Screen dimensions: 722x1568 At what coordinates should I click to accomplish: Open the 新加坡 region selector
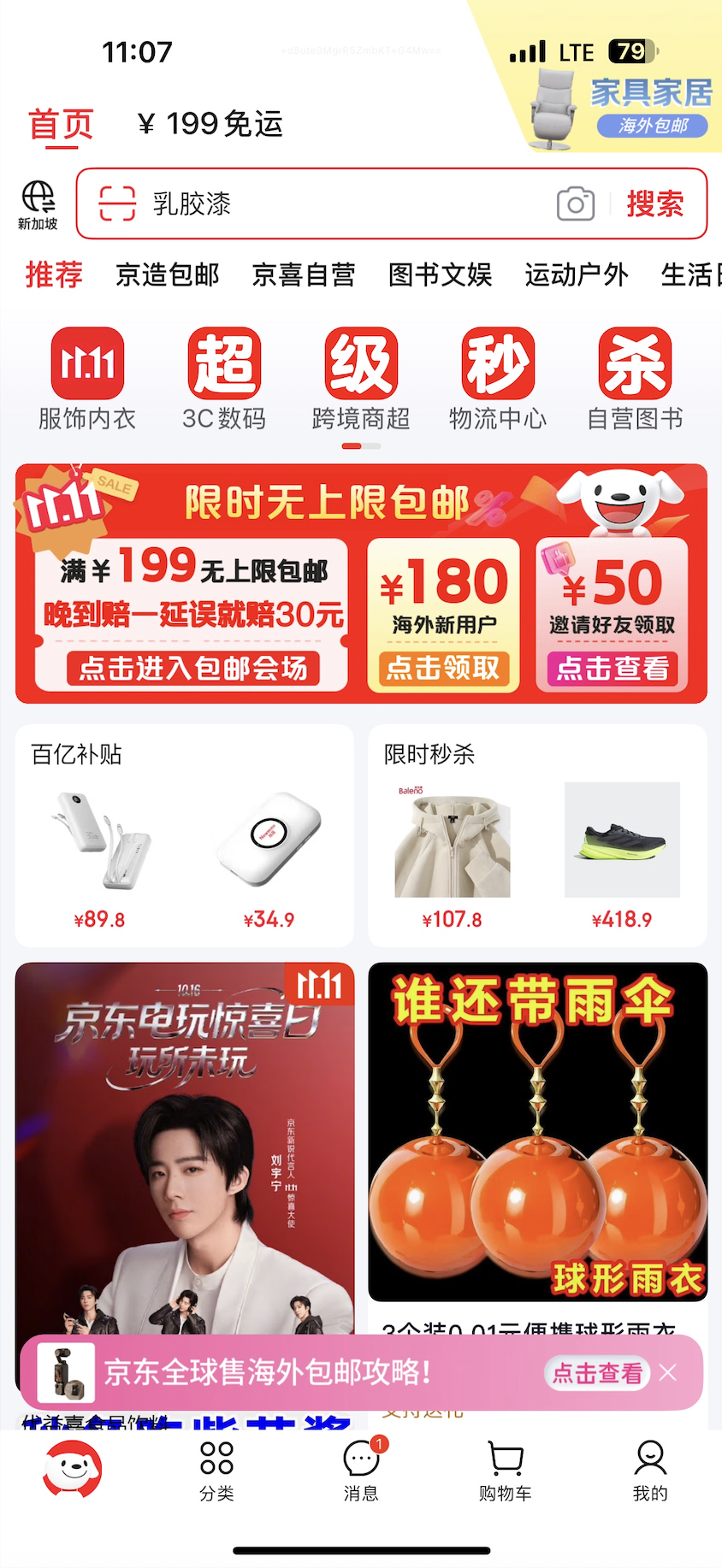[38, 205]
